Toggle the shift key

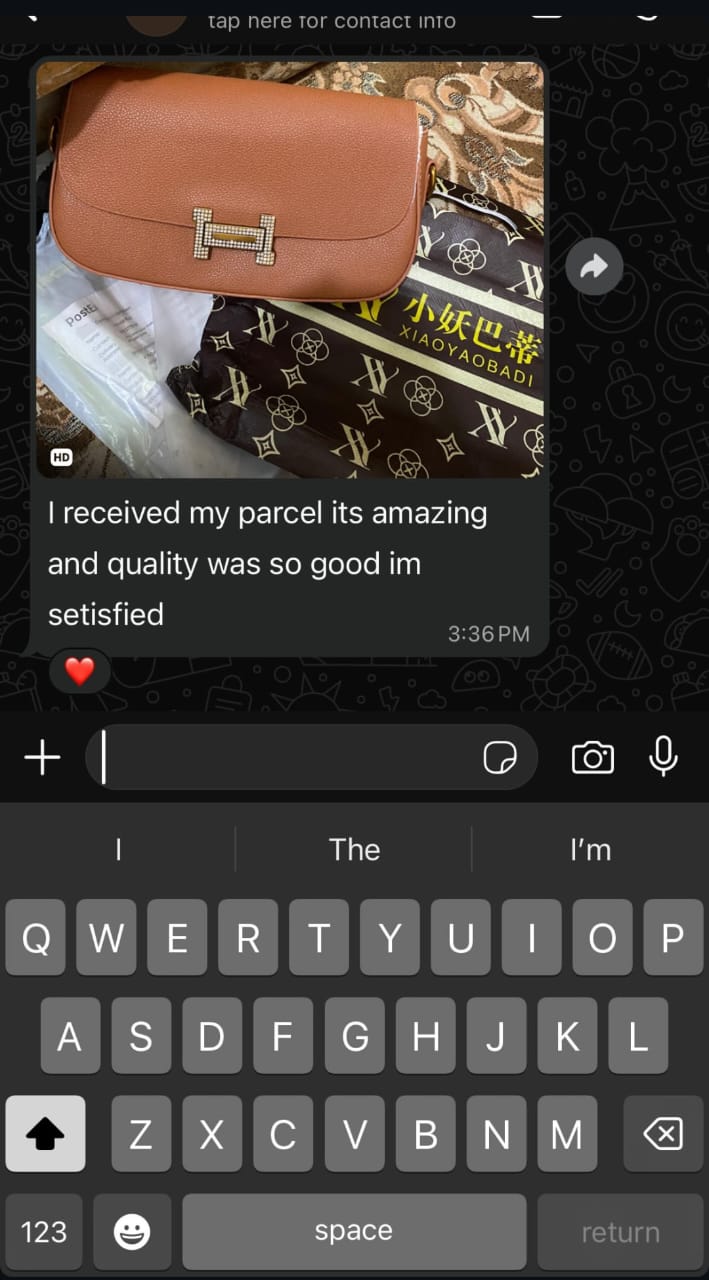45,1134
